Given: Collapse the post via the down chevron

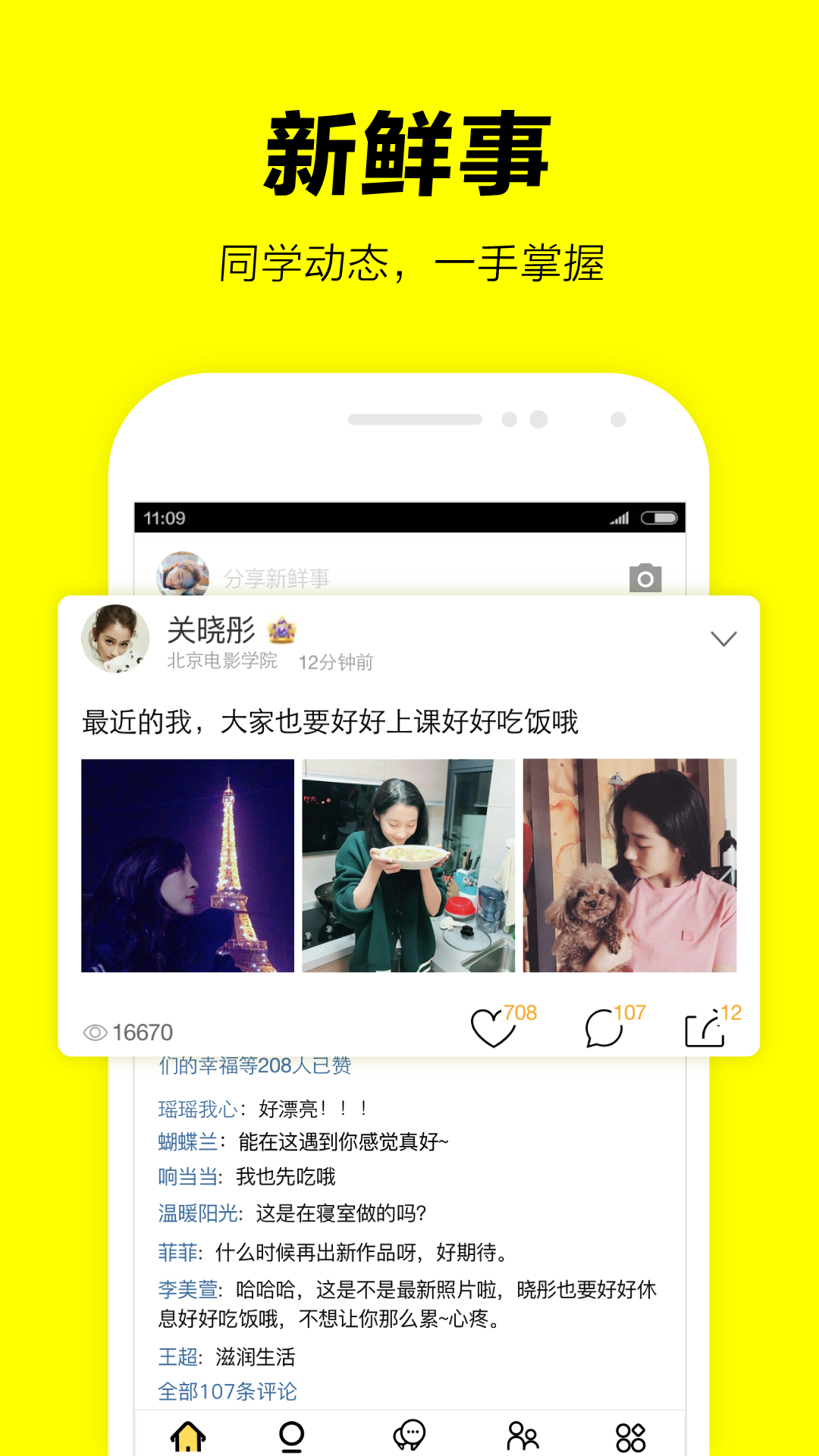Looking at the screenshot, I should [x=726, y=639].
